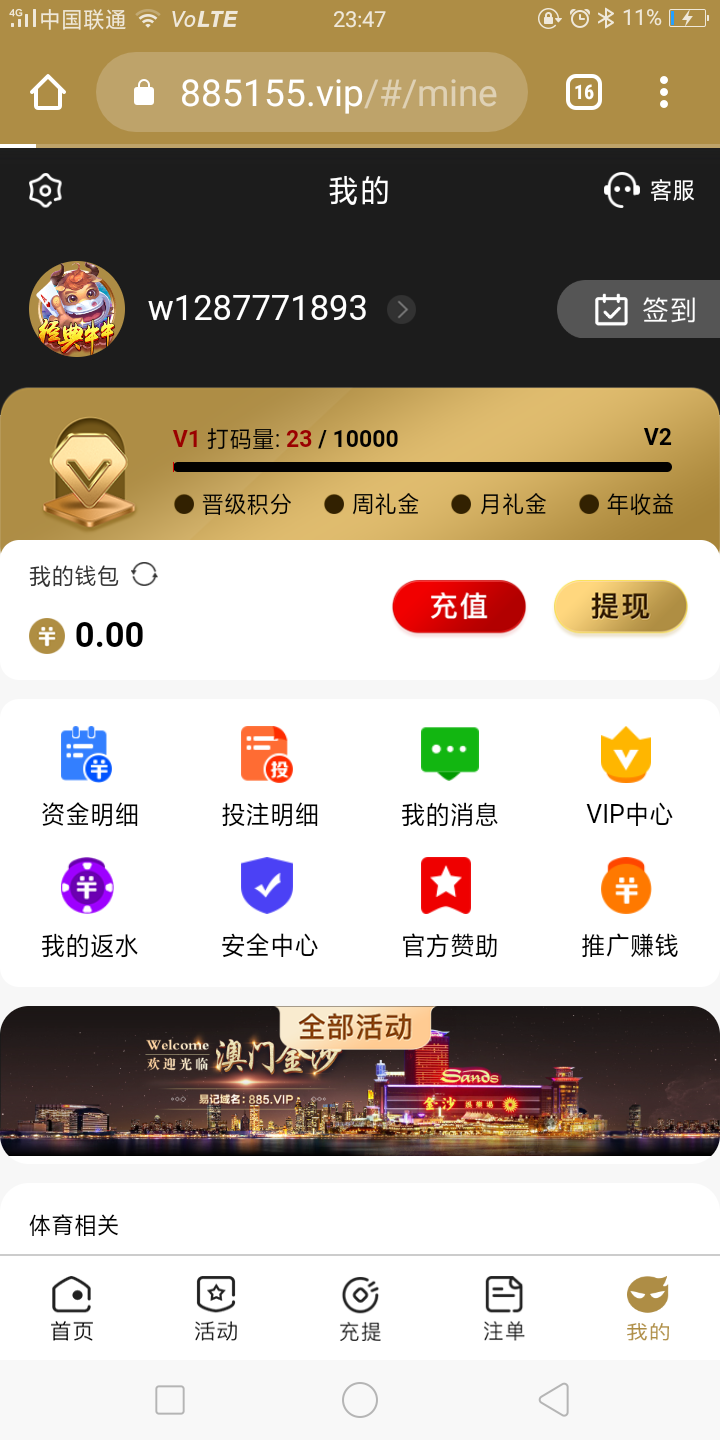Open the browser tab switcher showing 16
This screenshot has width=720, height=1440.
click(583, 92)
